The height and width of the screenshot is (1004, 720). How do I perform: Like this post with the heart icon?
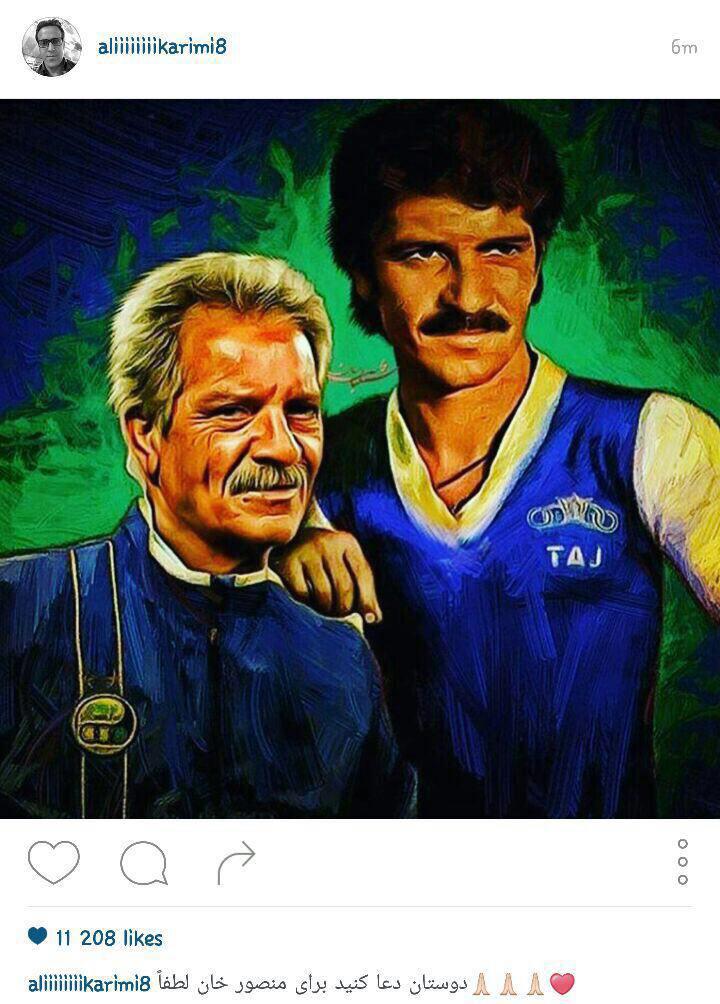(x=53, y=862)
